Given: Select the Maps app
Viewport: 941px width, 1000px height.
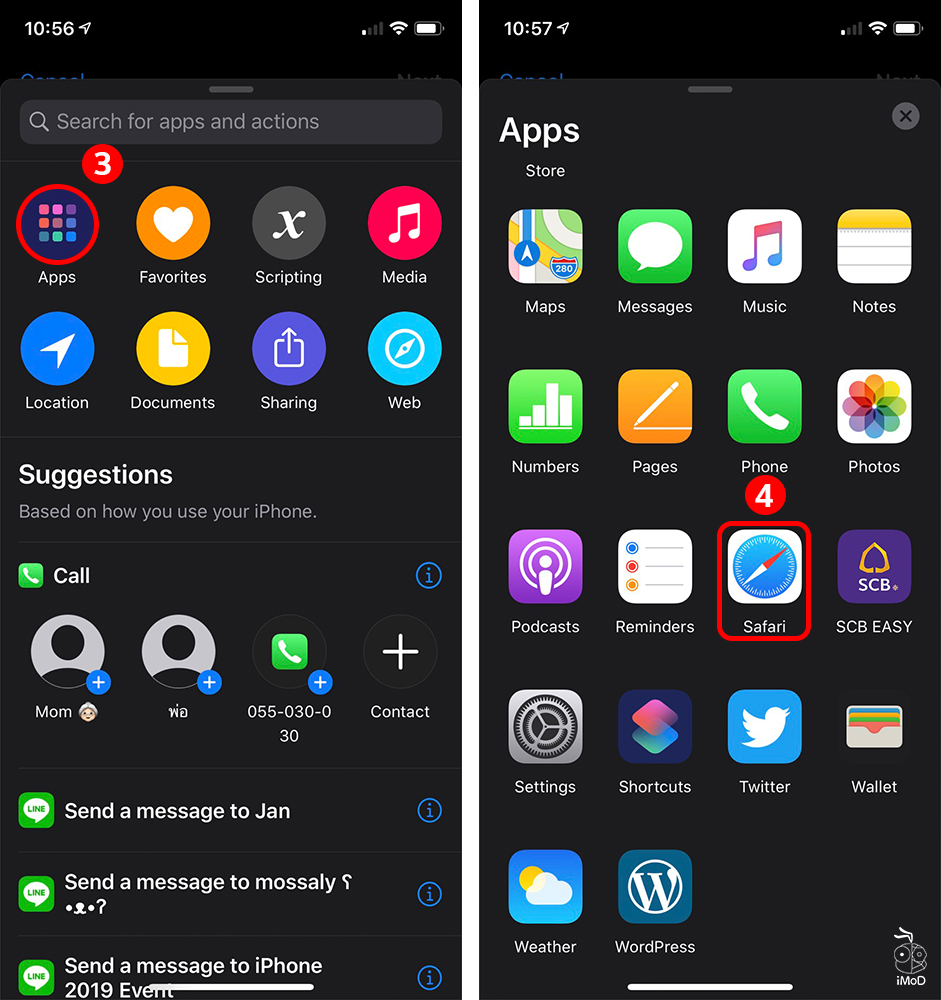Looking at the screenshot, I should click(545, 247).
